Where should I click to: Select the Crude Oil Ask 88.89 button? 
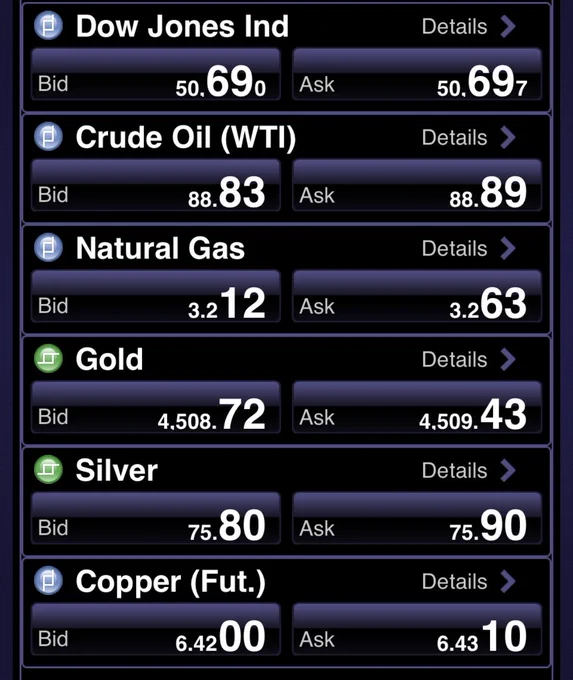417,185
